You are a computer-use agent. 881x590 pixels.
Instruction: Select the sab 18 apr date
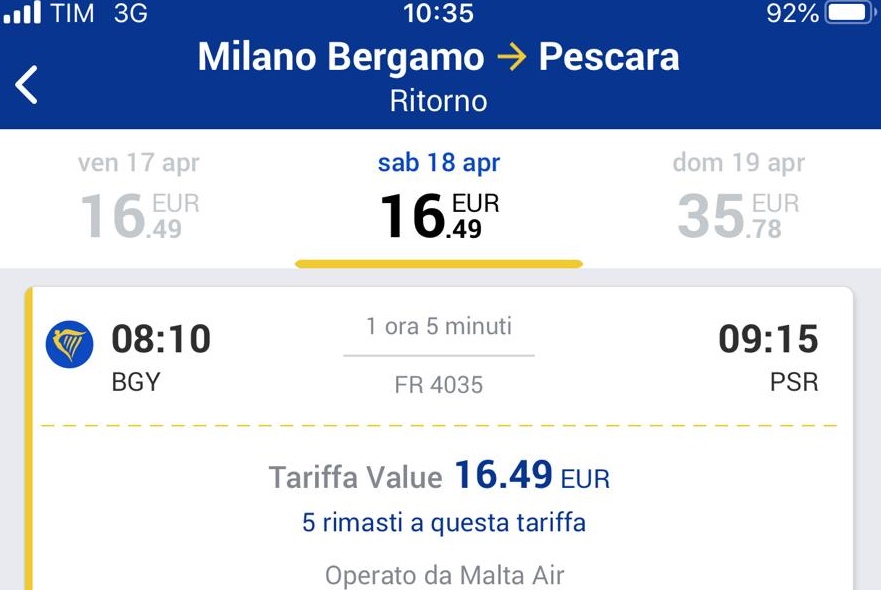(x=439, y=198)
